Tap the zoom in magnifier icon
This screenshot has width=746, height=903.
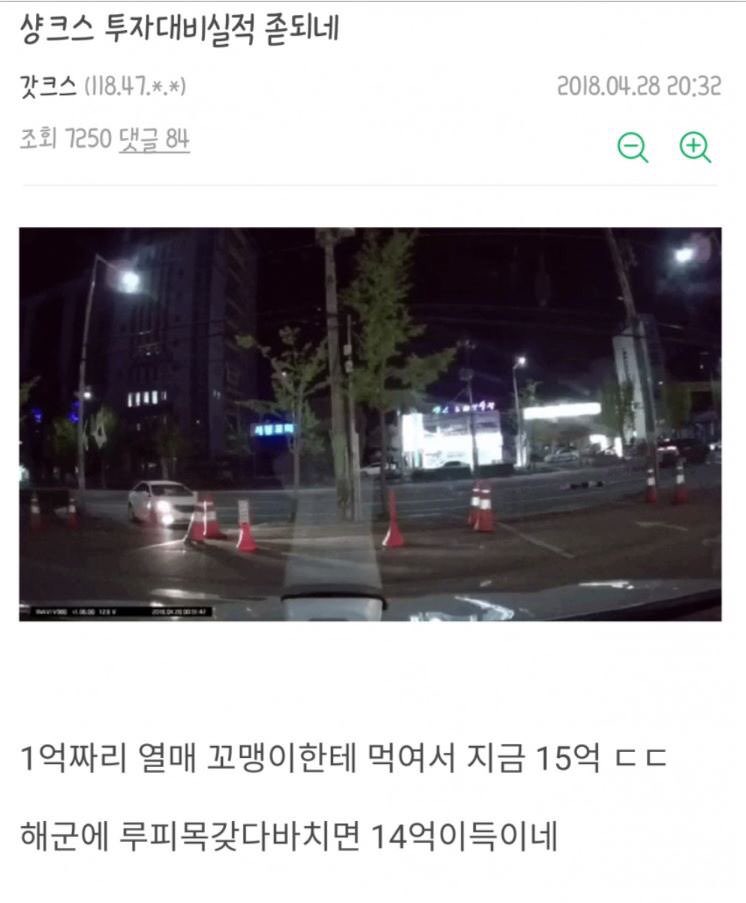tap(694, 146)
